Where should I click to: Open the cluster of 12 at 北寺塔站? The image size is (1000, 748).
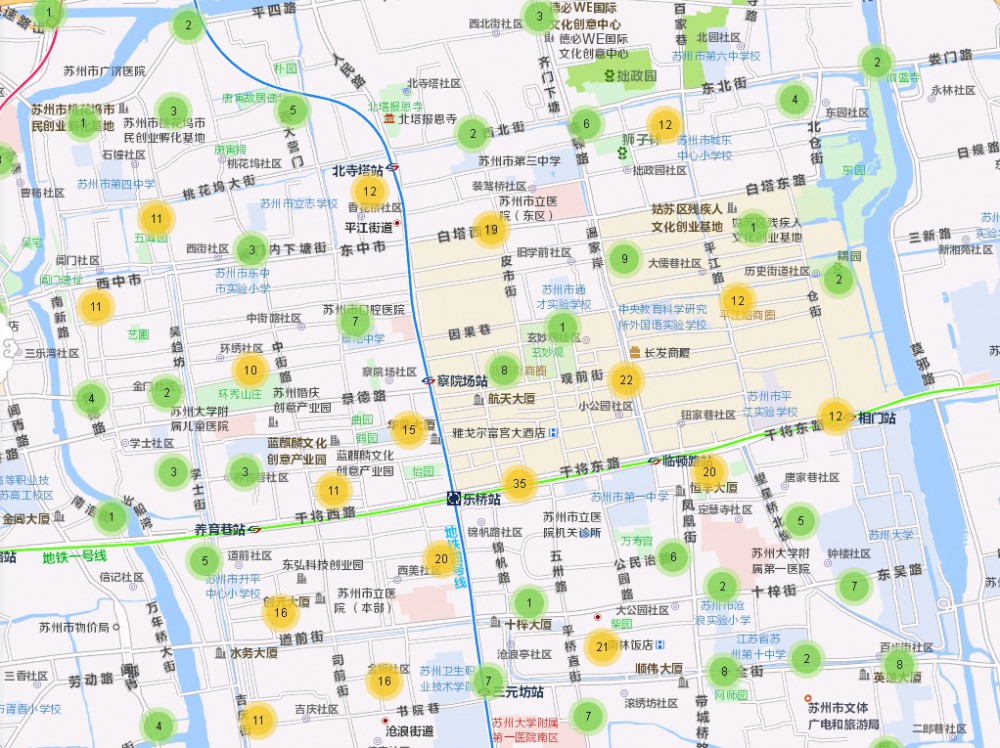point(369,190)
